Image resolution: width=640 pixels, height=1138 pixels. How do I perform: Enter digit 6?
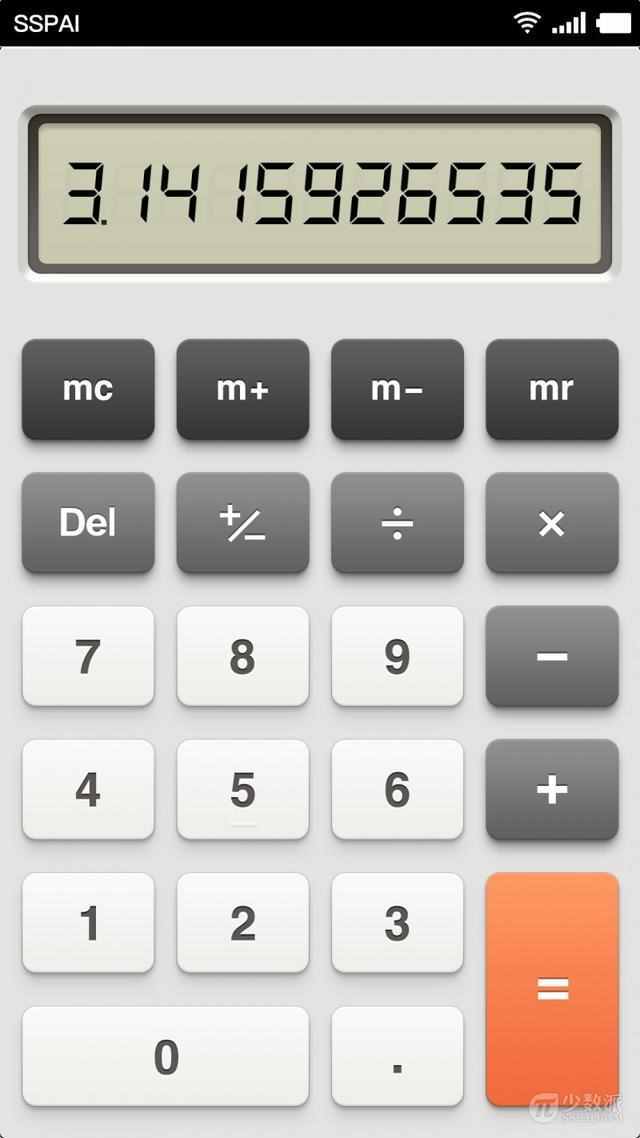click(x=397, y=789)
